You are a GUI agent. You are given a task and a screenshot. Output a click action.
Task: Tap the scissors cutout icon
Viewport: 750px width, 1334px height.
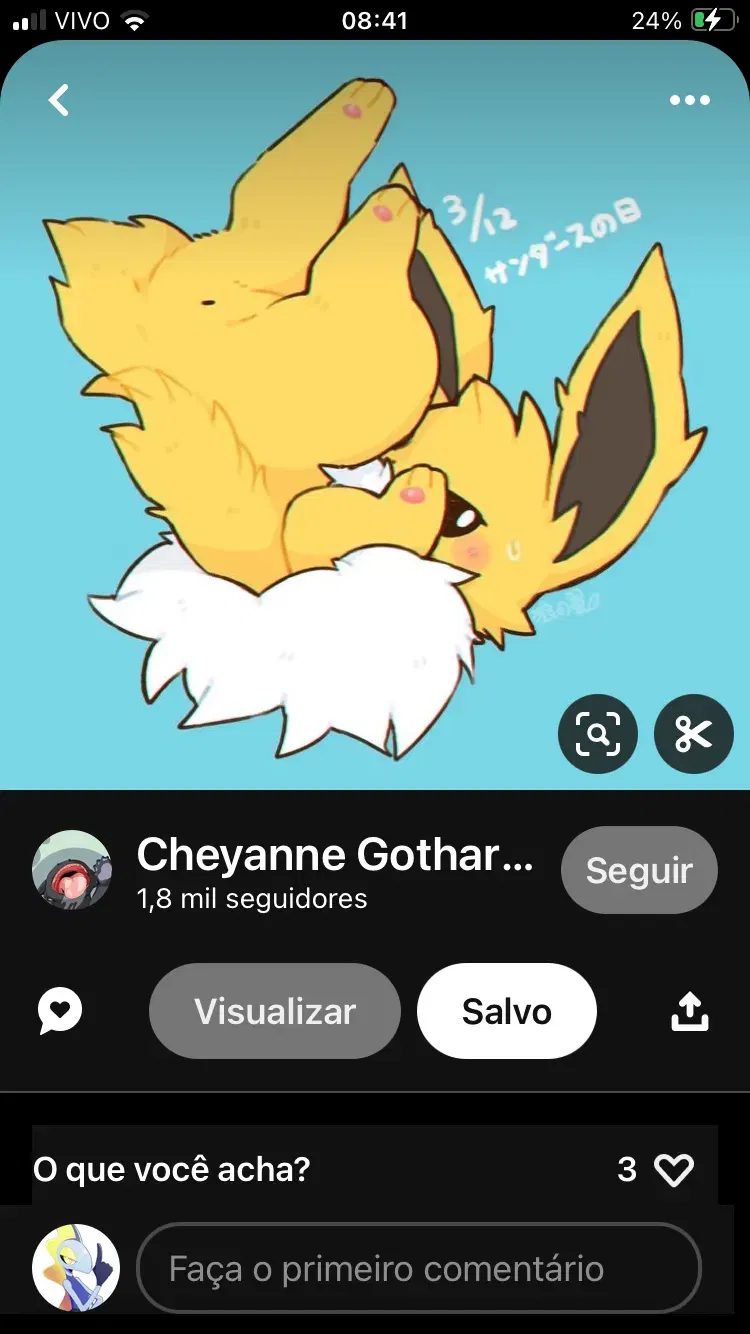pos(693,734)
